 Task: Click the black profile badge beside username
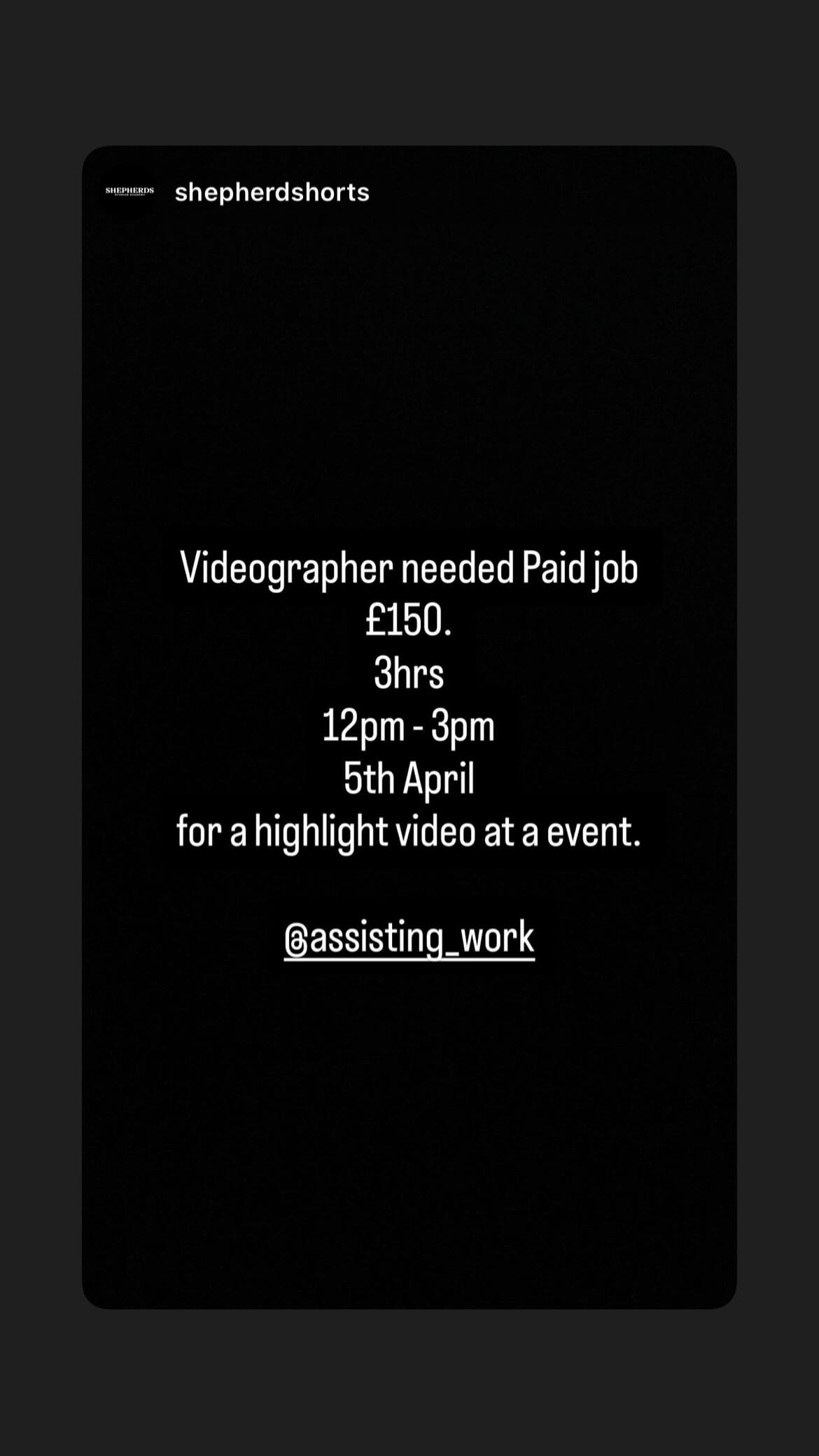pyautogui.click(x=129, y=192)
